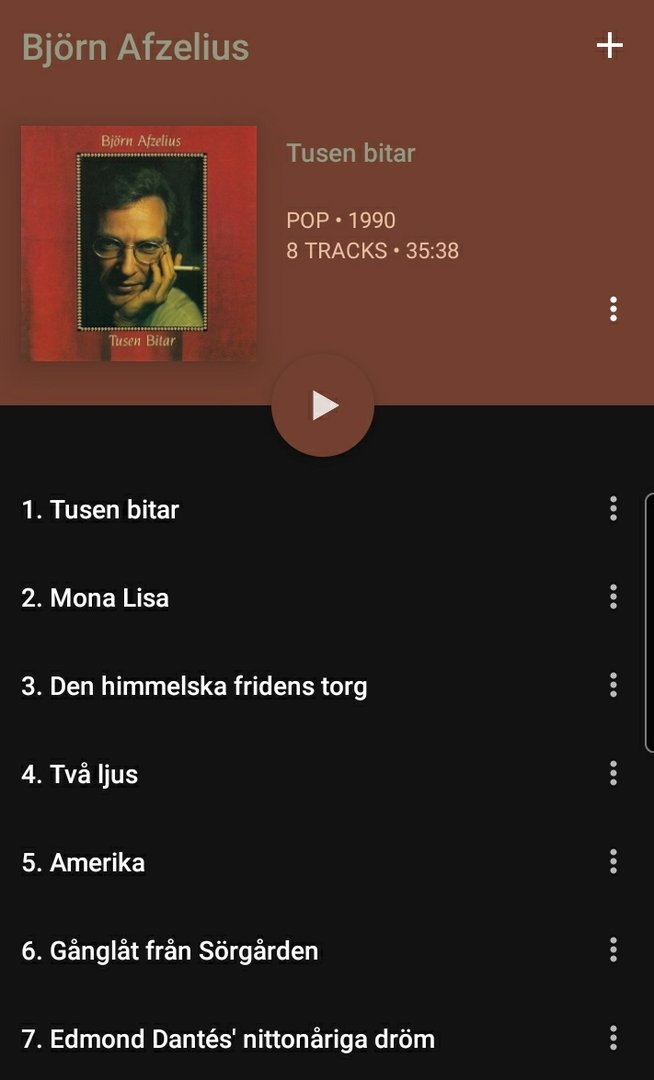The image size is (654, 1080).
Task: Open options for Edmond Dantés' nittonåriga dröm
Action: pos(613,1037)
